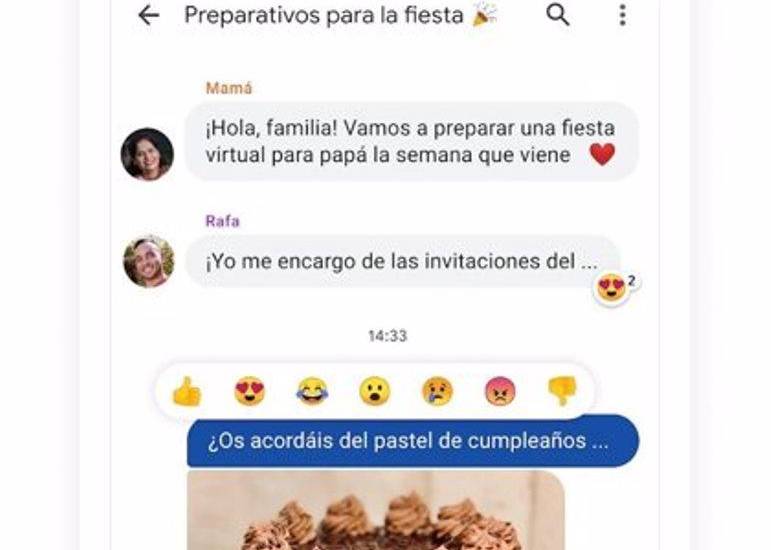React with the thumbs down emoji
This screenshot has width=771, height=550.
click(x=562, y=391)
